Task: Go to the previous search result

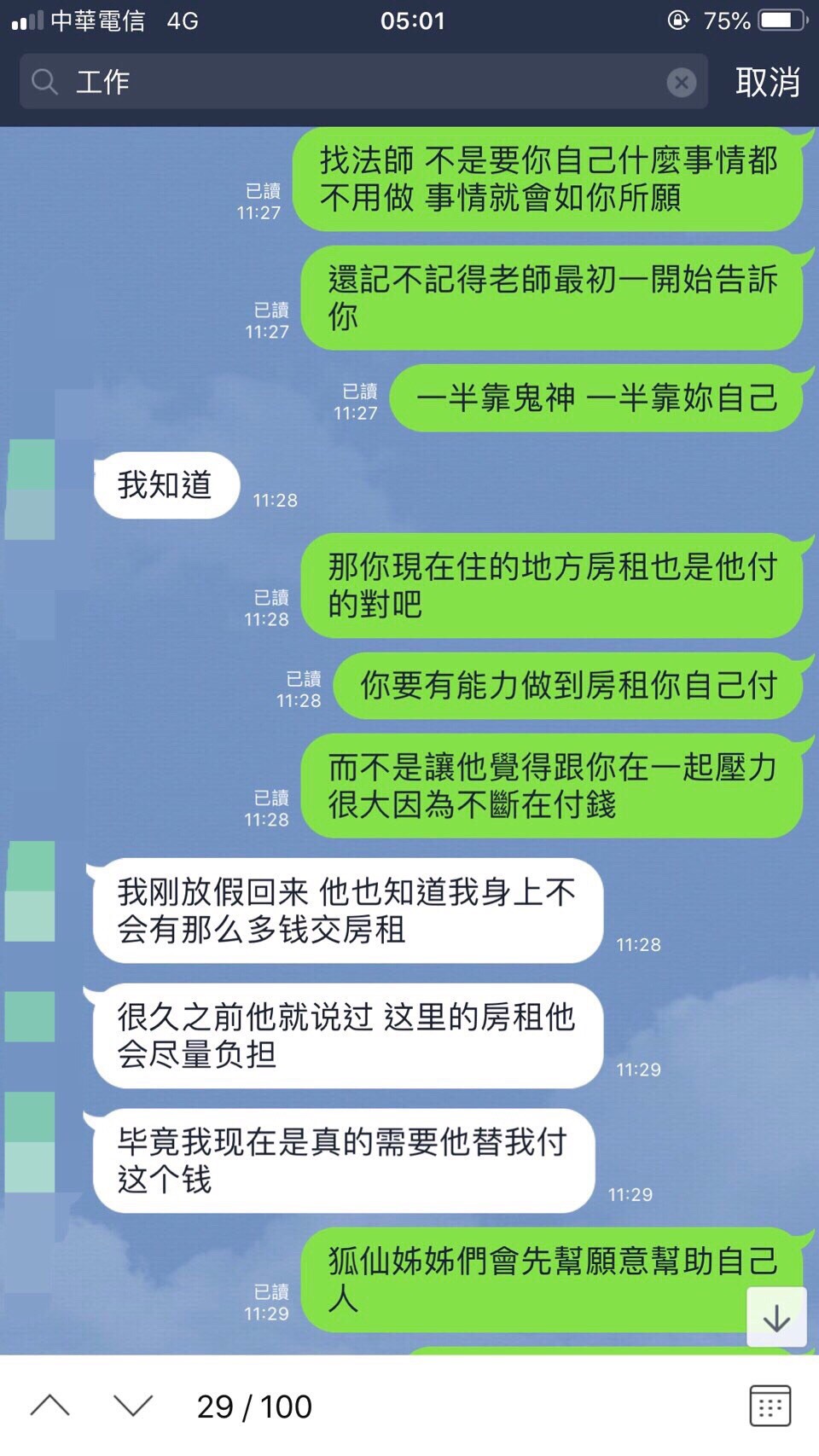Action: (x=50, y=1406)
